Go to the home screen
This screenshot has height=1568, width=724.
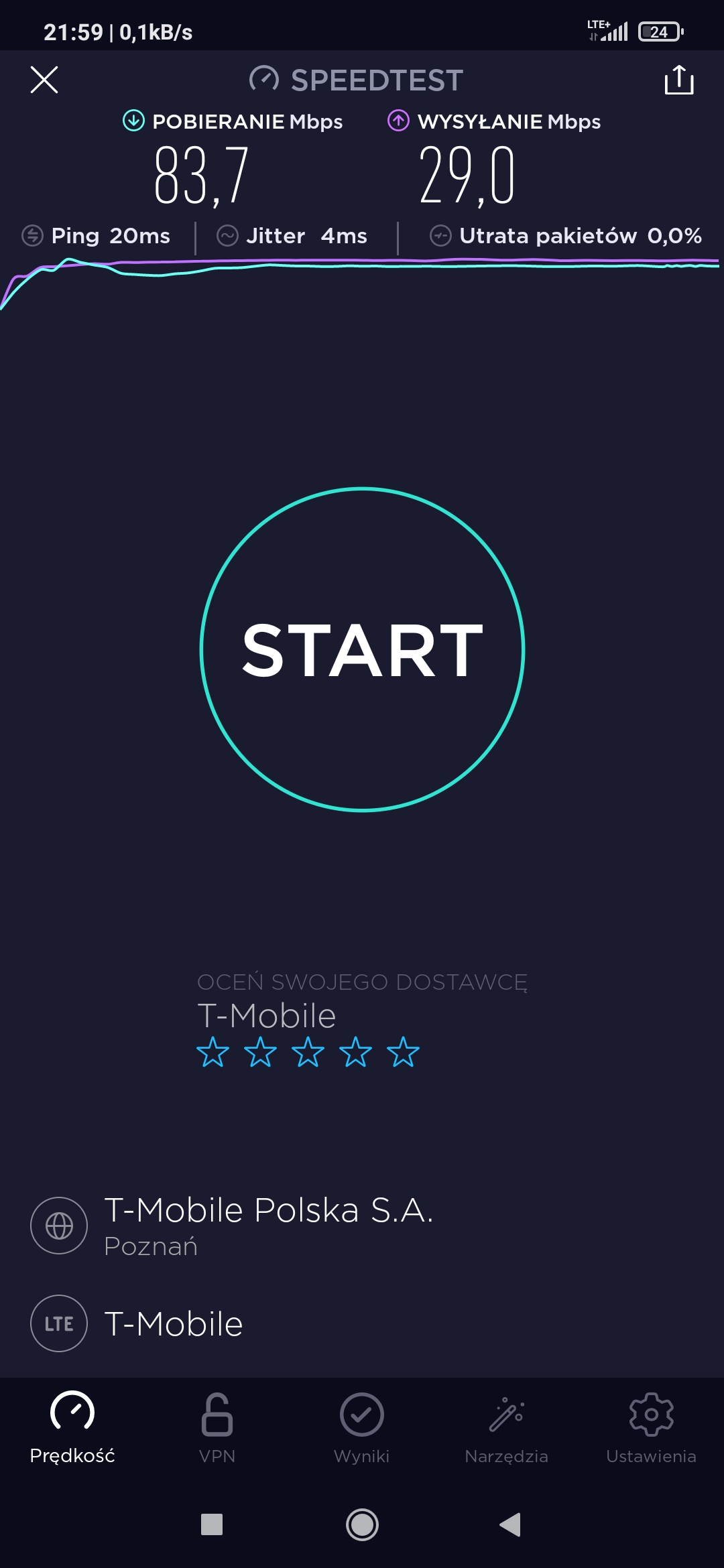(362, 1524)
